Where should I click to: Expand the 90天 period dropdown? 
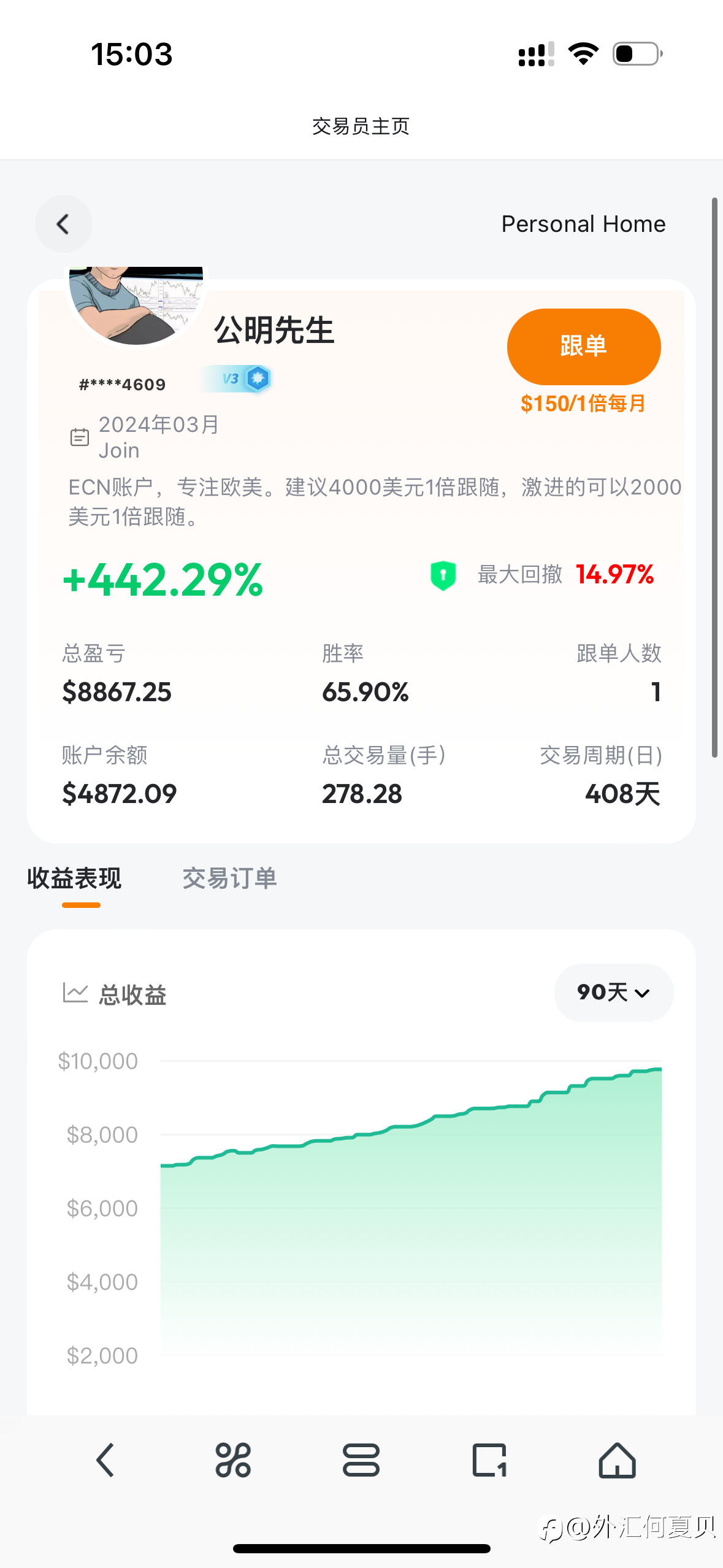[613, 992]
